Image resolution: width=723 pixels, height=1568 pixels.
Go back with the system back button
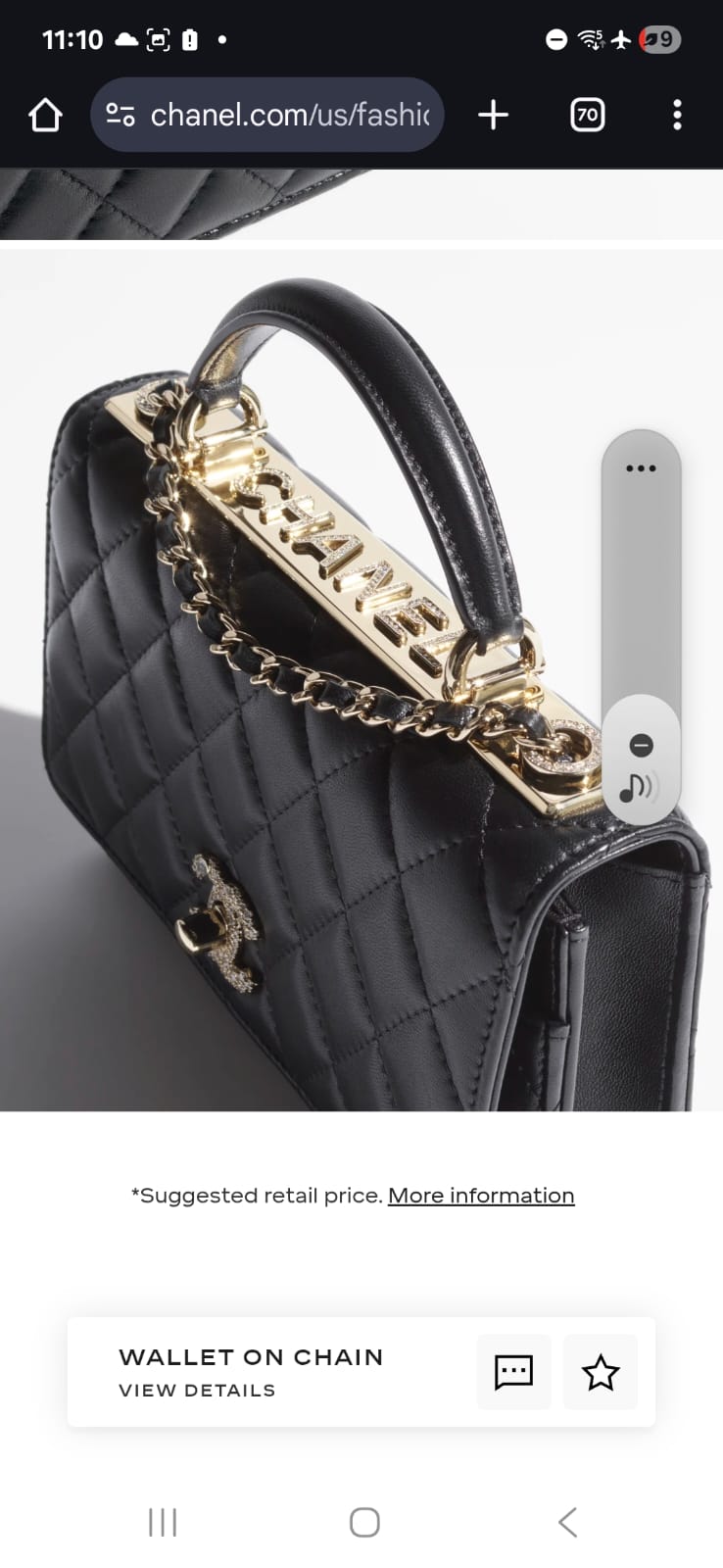(x=567, y=1522)
